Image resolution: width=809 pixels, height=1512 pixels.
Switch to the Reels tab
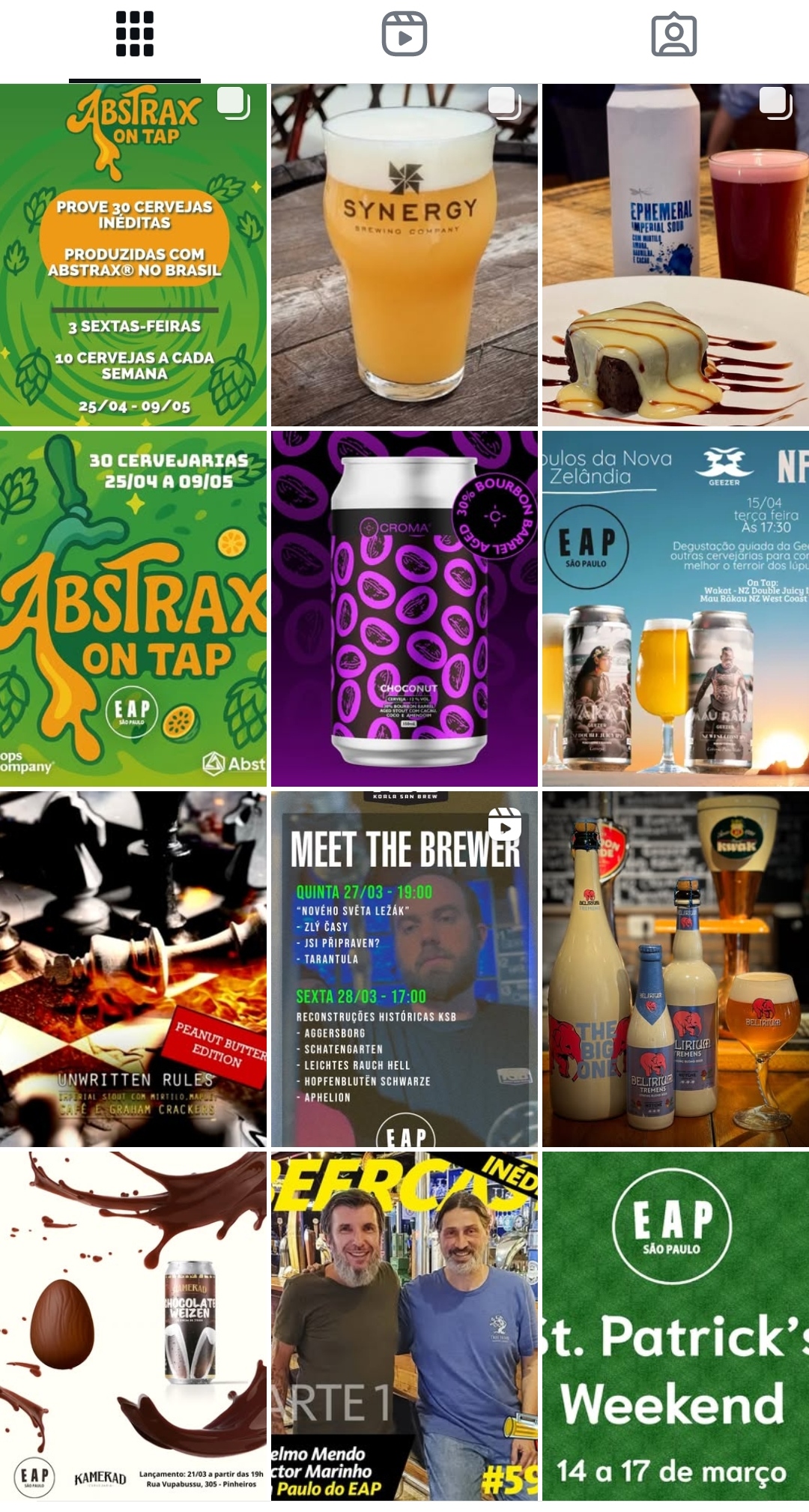click(404, 34)
